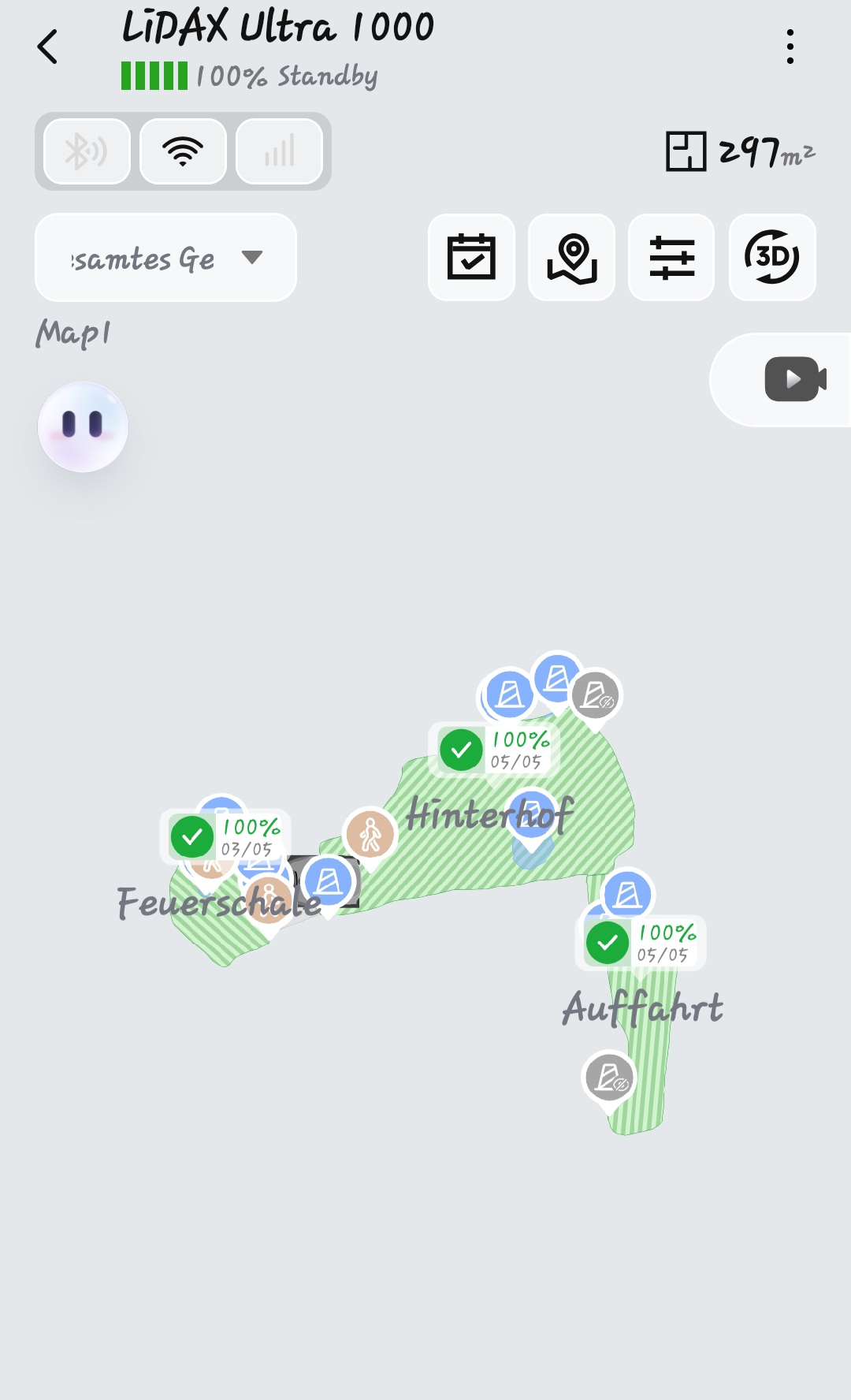851x1400 pixels.
Task: Tap the Bluetooth connection status button
Action: click(x=87, y=151)
